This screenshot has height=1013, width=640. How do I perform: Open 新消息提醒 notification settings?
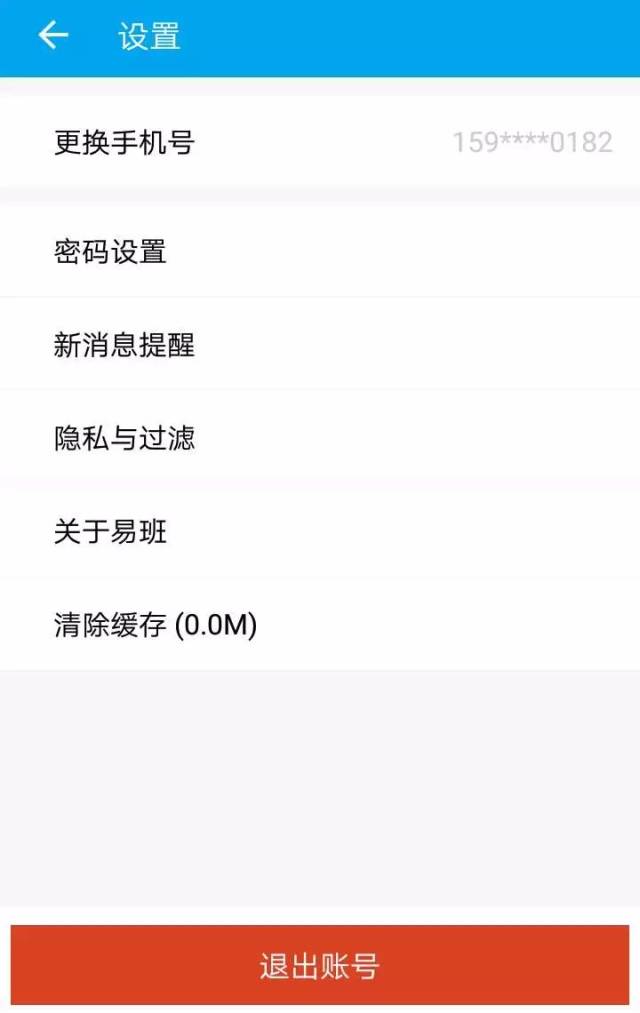(x=320, y=345)
